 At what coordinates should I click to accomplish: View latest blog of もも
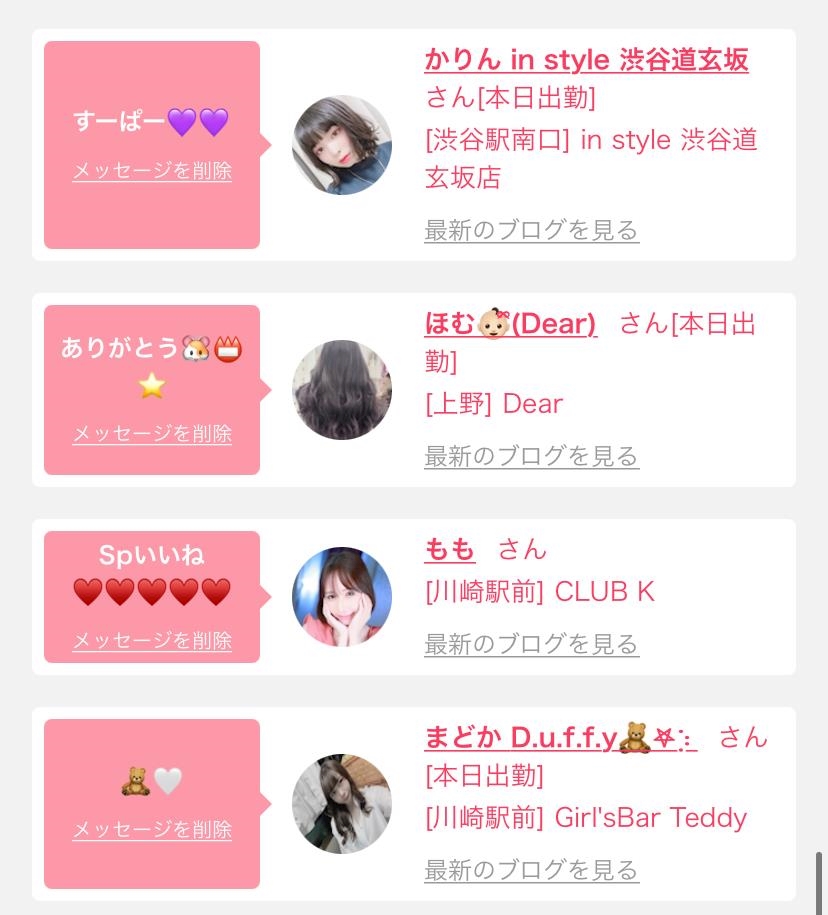(531, 644)
